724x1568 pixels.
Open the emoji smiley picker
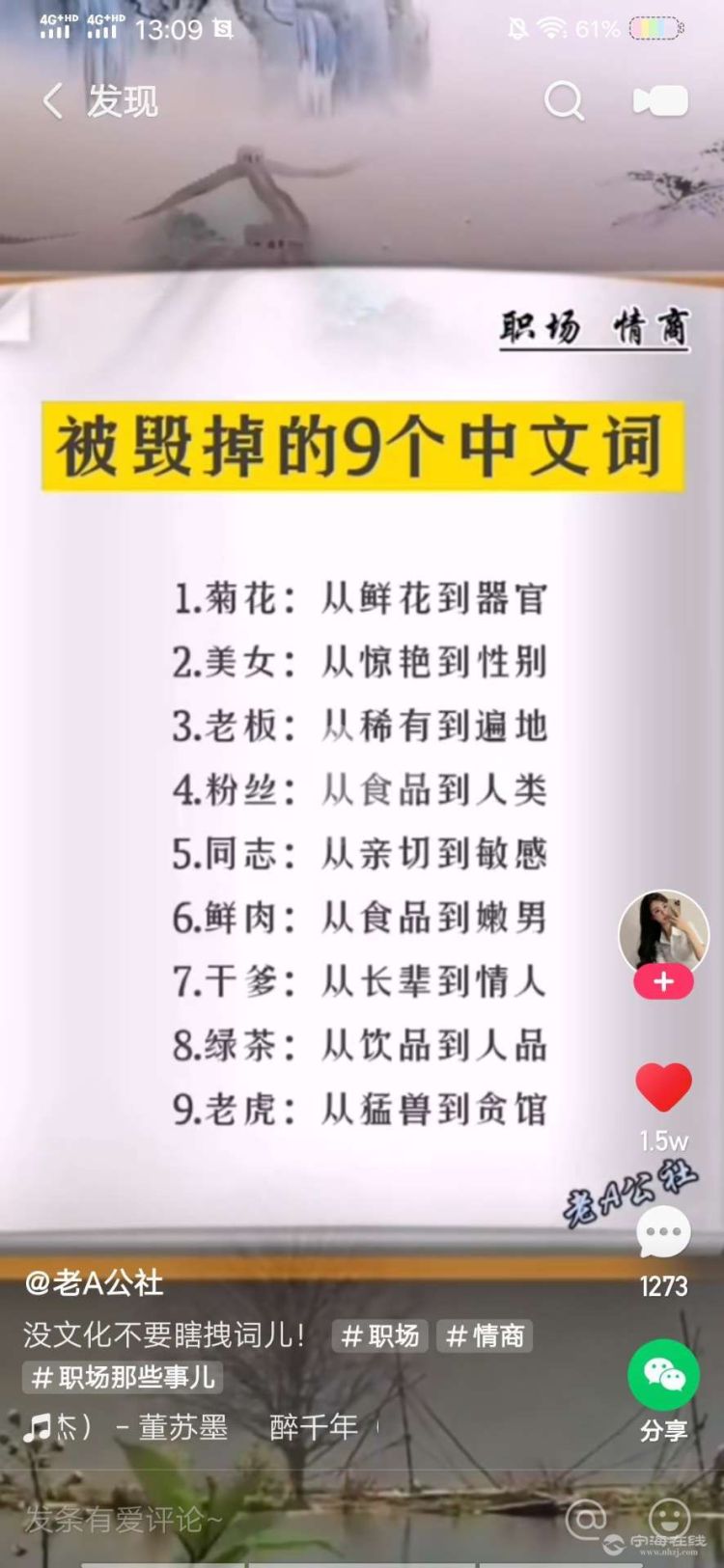coord(668,1517)
